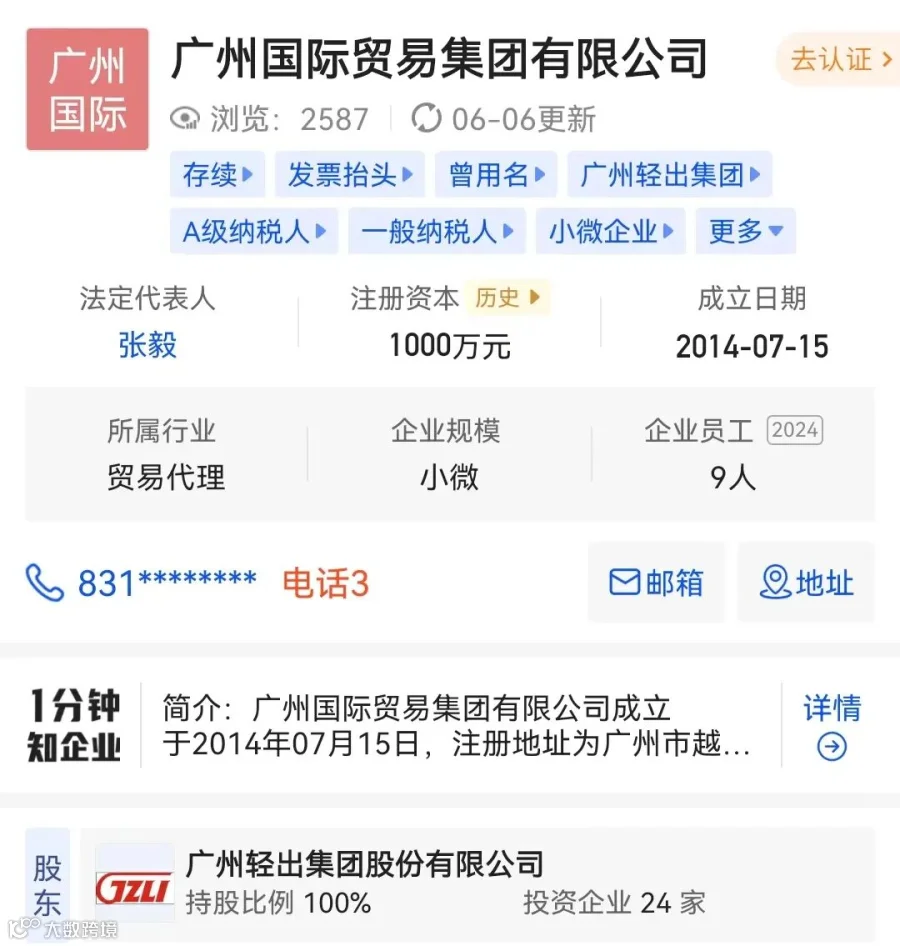View former names via 曾用名
Viewport: 900px width, 946px height.
pos(496,175)
